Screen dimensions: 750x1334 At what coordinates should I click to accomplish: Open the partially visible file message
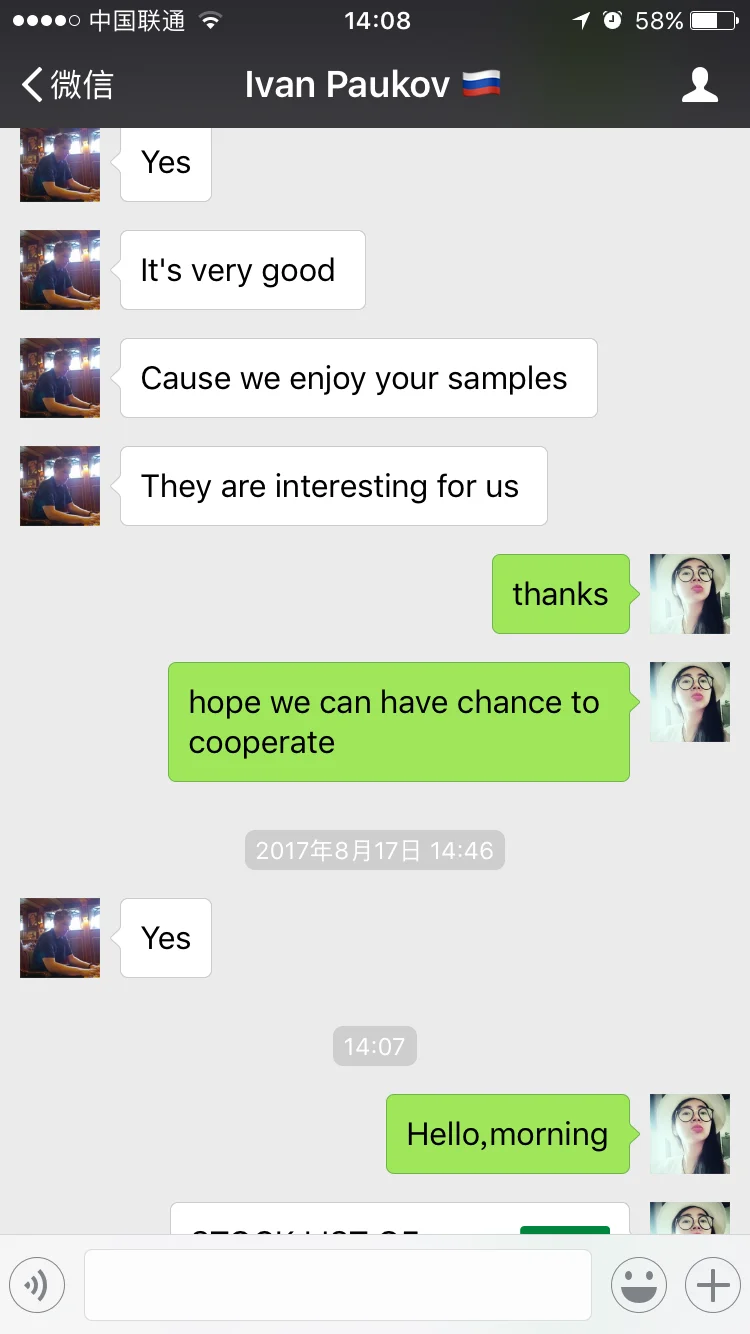pyautogui.click(x=400, y=1220)
